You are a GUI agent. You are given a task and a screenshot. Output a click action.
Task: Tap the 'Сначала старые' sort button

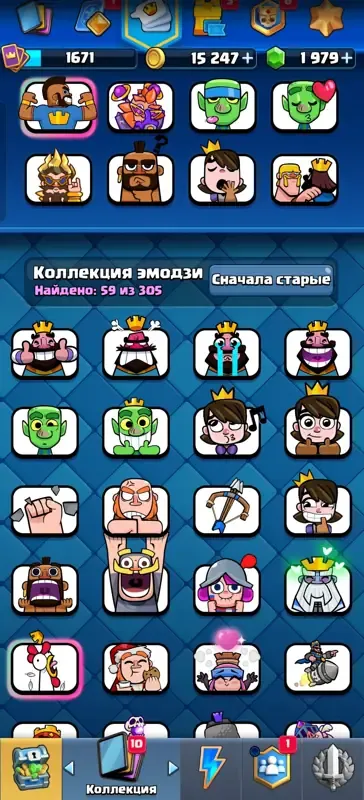click(271, 280)
